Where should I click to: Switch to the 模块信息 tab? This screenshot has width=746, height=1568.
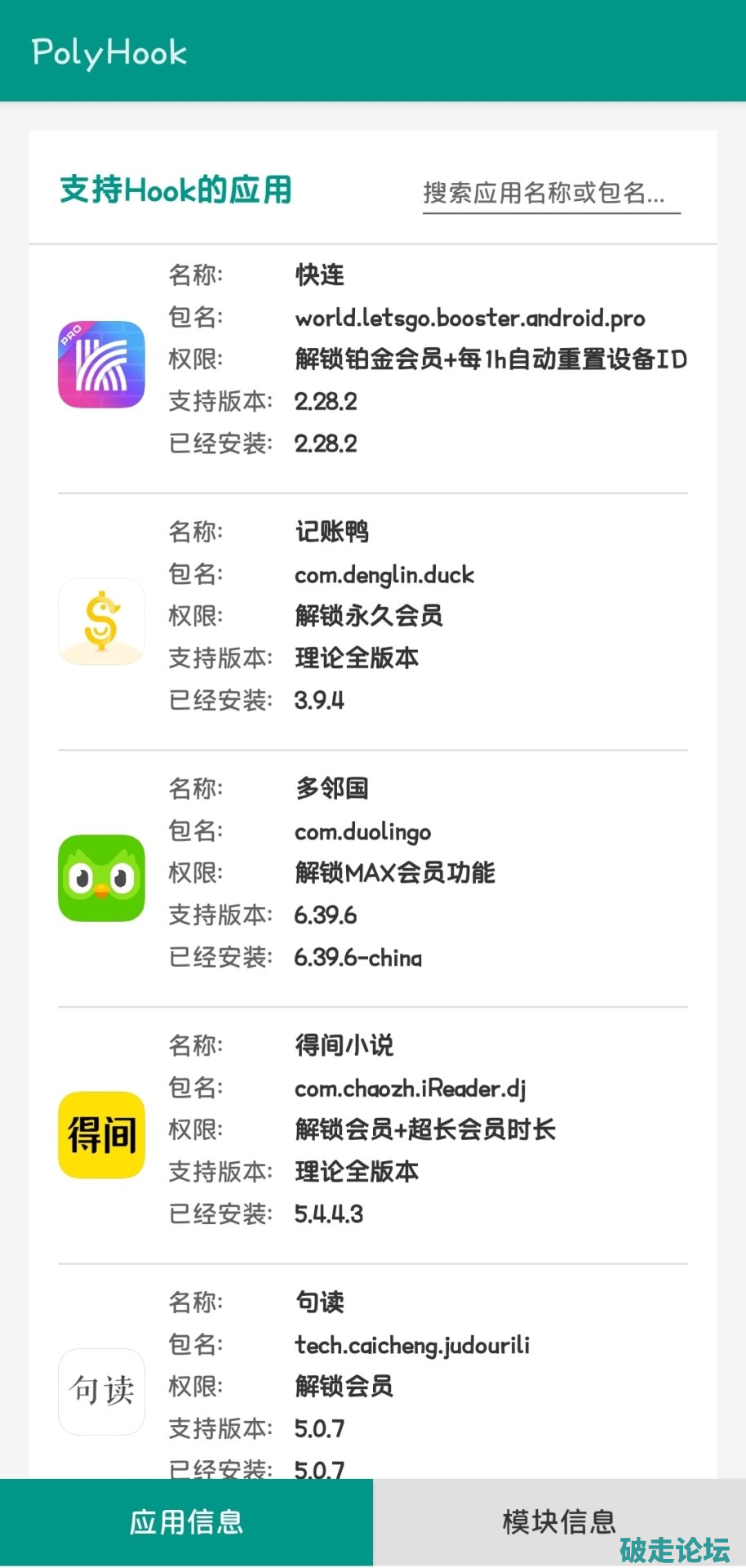(559, 1522)
